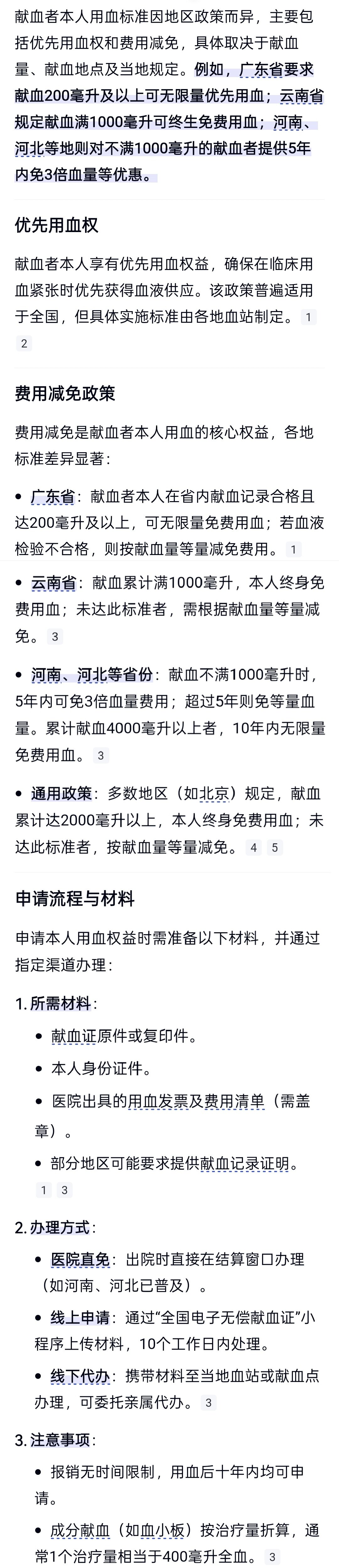The image size is (339, 1568).
Task: Look up the underlined 成分献血 term
Action: pyautogui.click(x=80, y=1530)
